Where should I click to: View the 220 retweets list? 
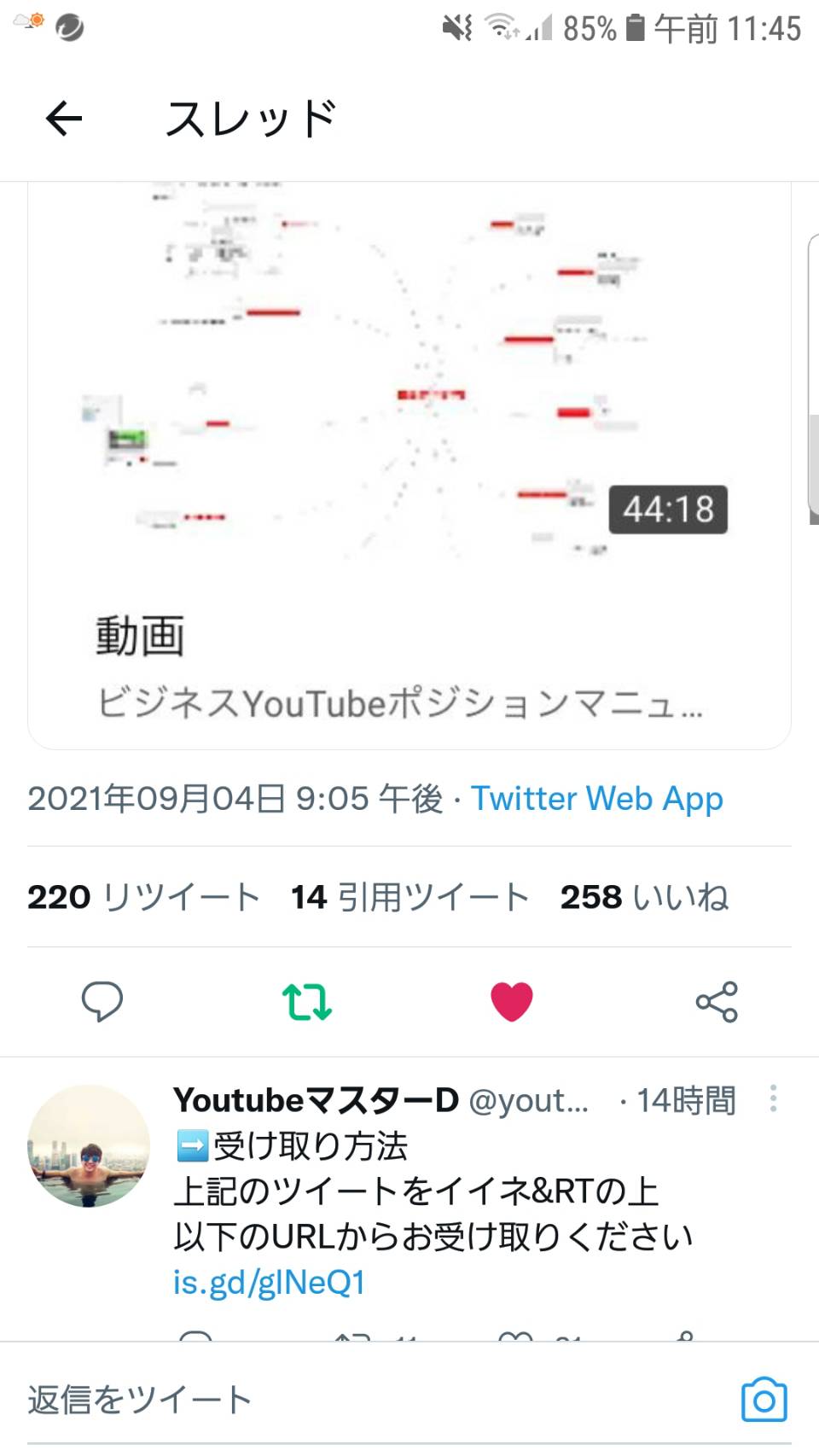[x=143, y=897]
